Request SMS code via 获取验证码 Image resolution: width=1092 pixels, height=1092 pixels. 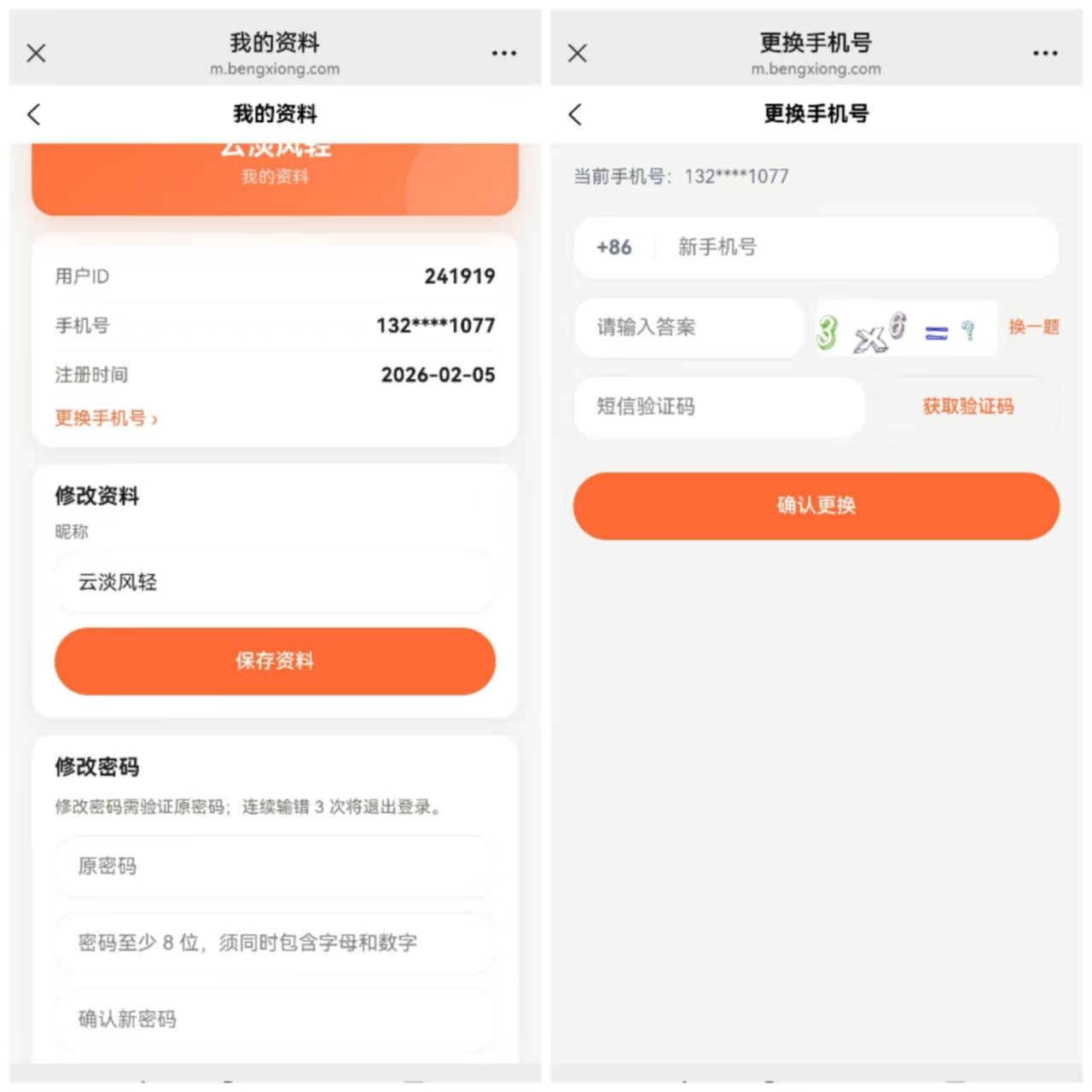[968, 406]
